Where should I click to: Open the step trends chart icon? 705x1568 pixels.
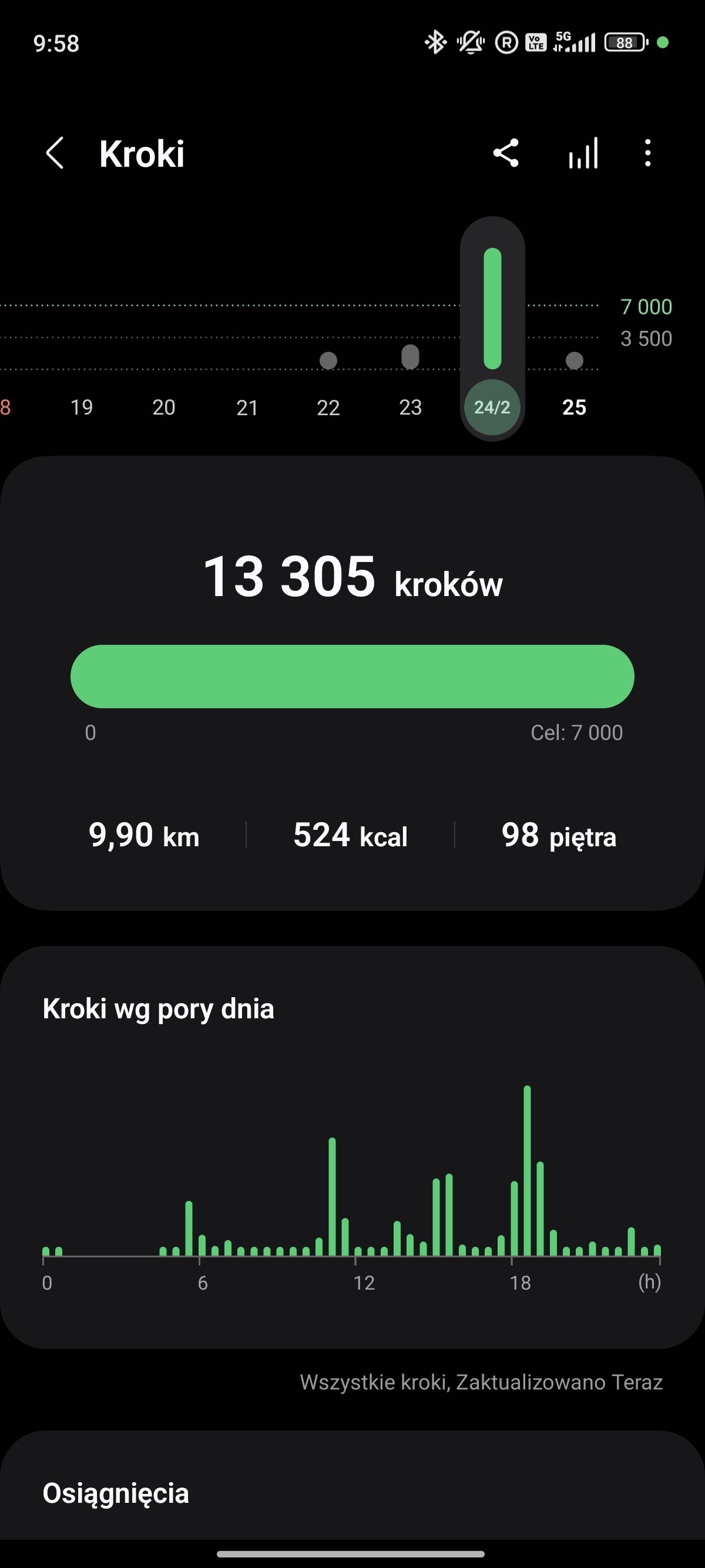pos(583,153)
